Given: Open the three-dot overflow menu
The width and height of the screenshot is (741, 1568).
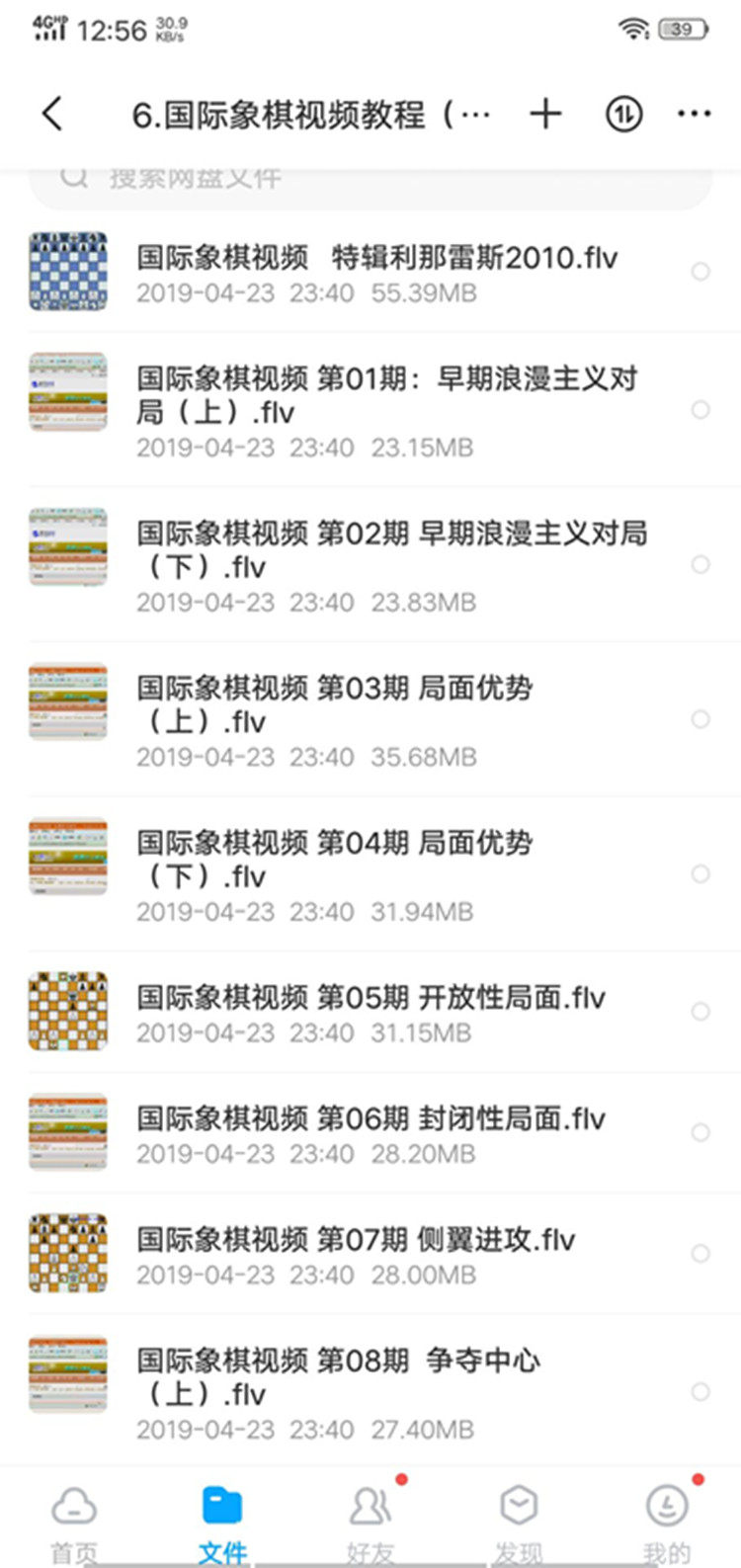Looking at the screenshot, I should click(695, 115).
